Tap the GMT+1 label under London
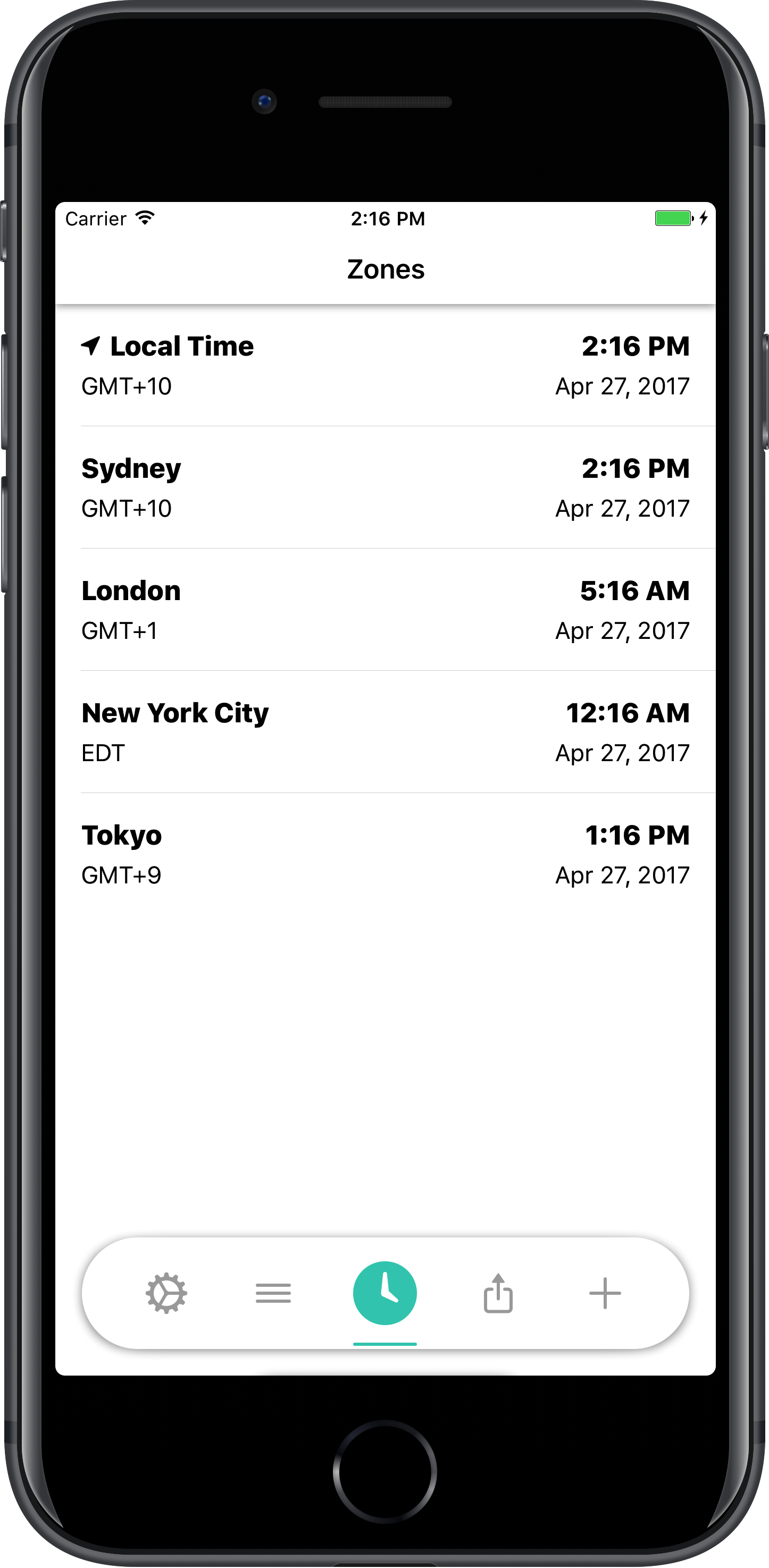Image resolution: width=769 pixels, height=1568 pixels. 119,630
